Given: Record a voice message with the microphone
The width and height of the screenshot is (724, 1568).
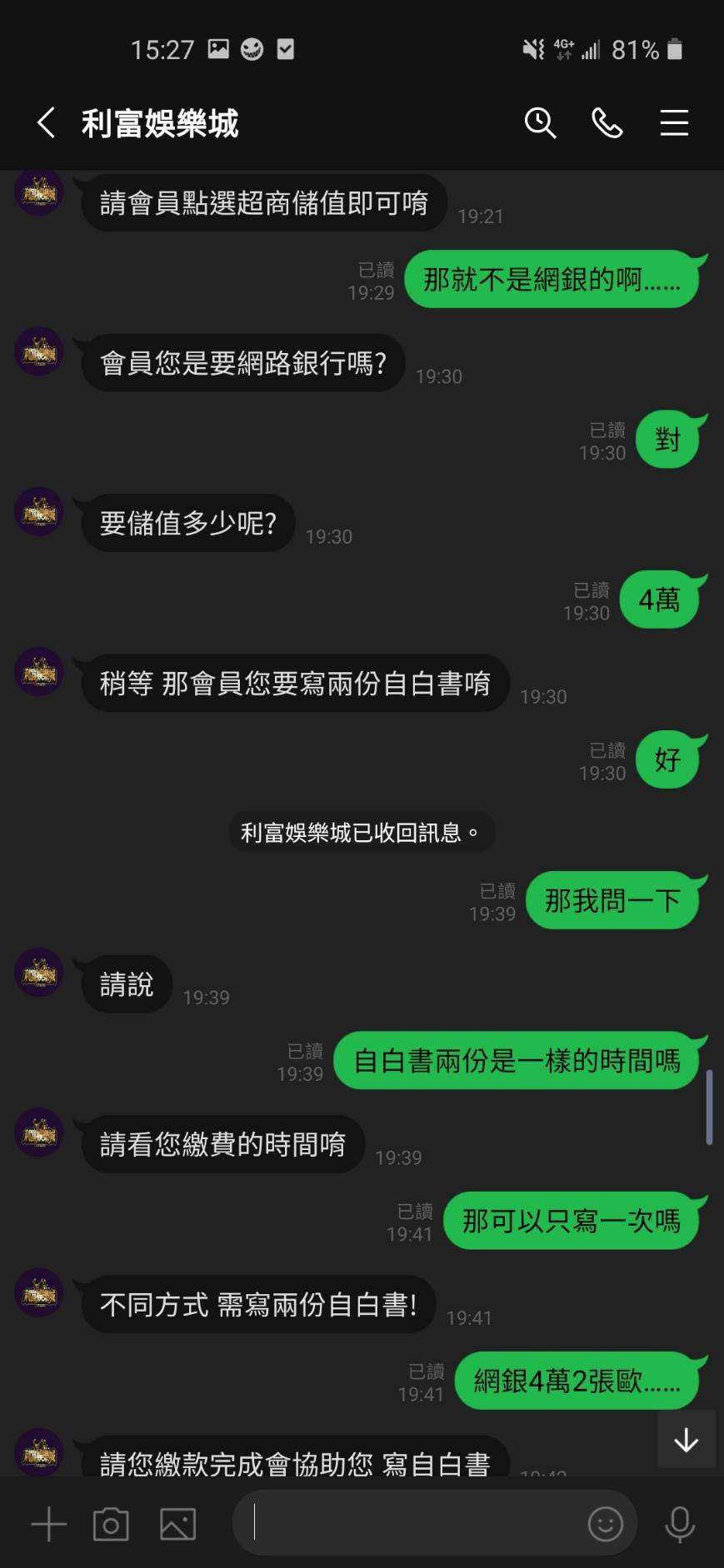Looking at the screenshot, I should [680, 1524].
